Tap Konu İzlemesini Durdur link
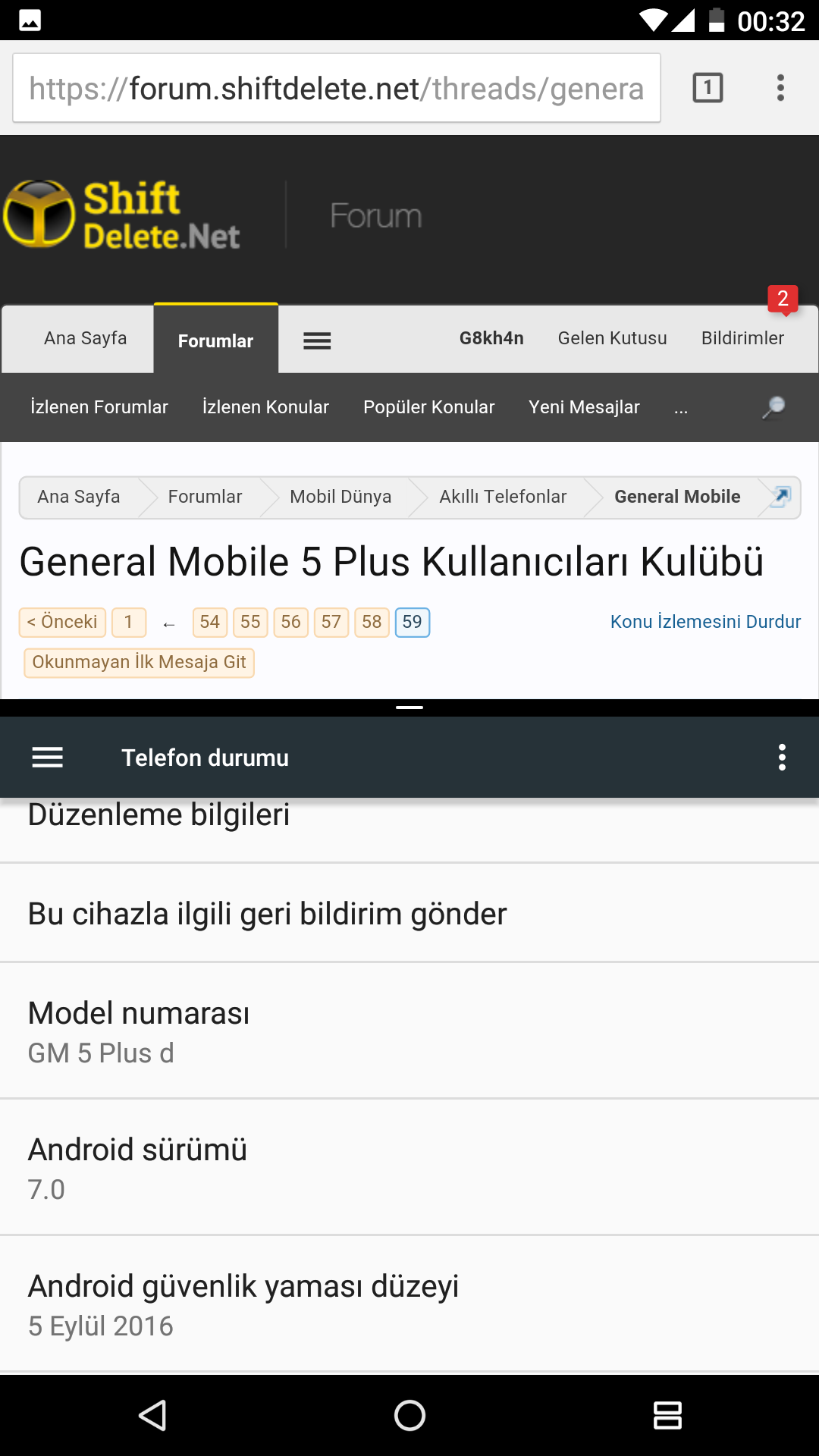The width and height of the screenshot is (819, 1456). coord(705,622)
